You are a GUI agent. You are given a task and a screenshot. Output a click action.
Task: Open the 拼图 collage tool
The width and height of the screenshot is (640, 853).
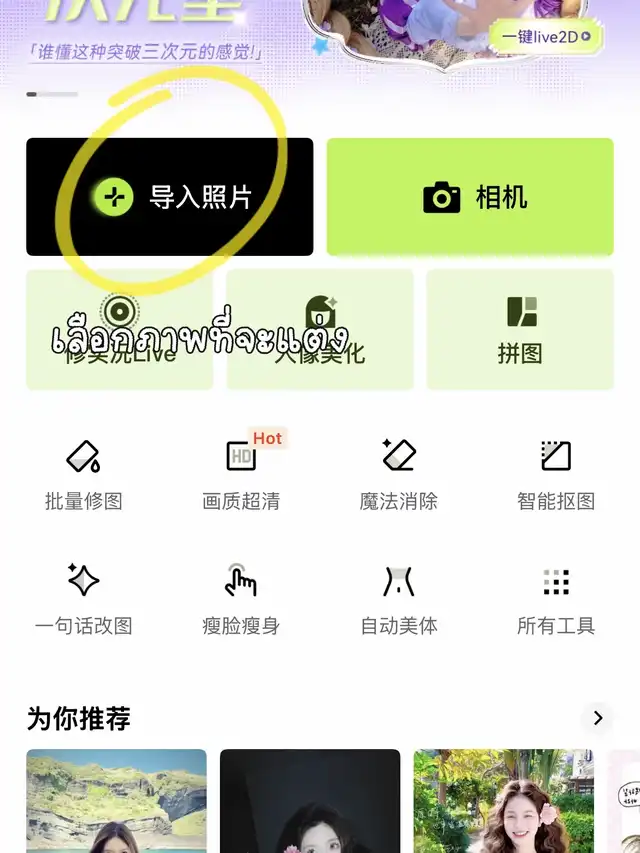(x=520, y=329)
